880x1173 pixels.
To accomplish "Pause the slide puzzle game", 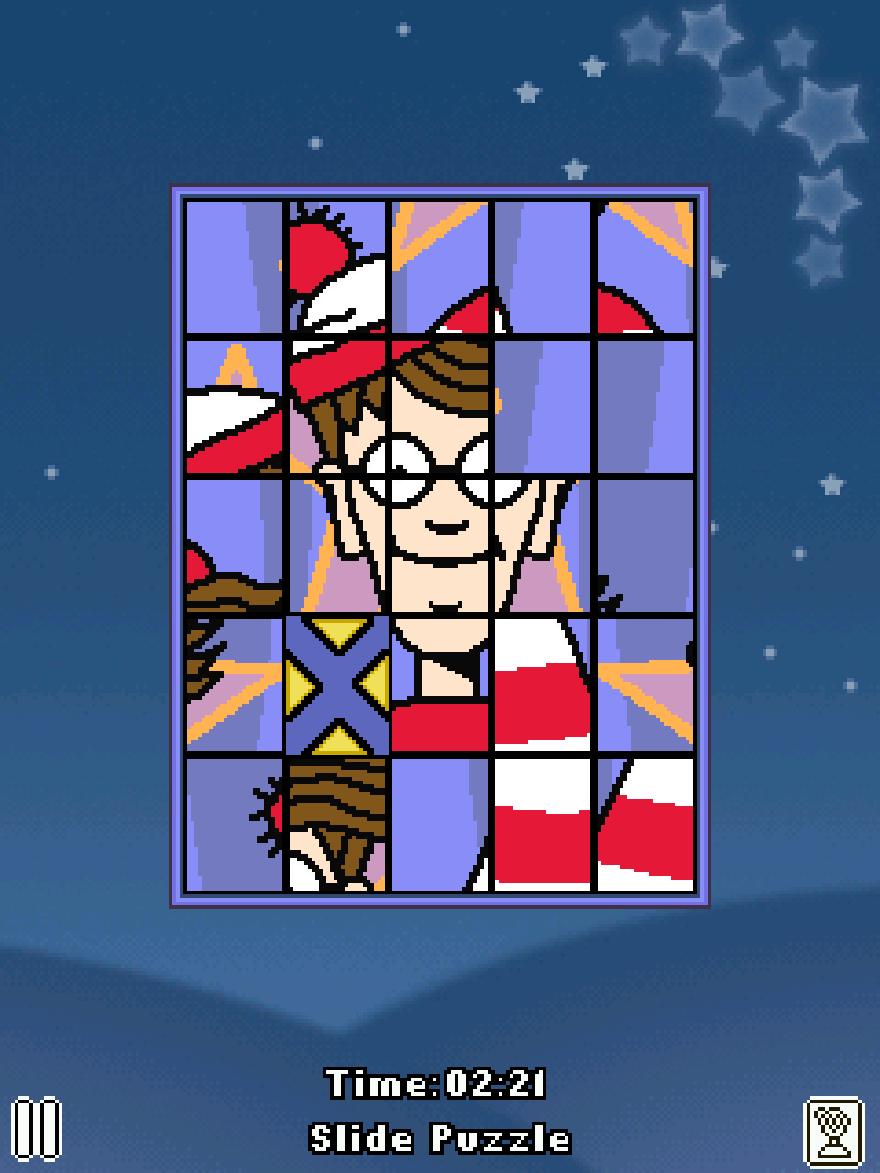I will pyautogui.click(x=36, y=1129).
